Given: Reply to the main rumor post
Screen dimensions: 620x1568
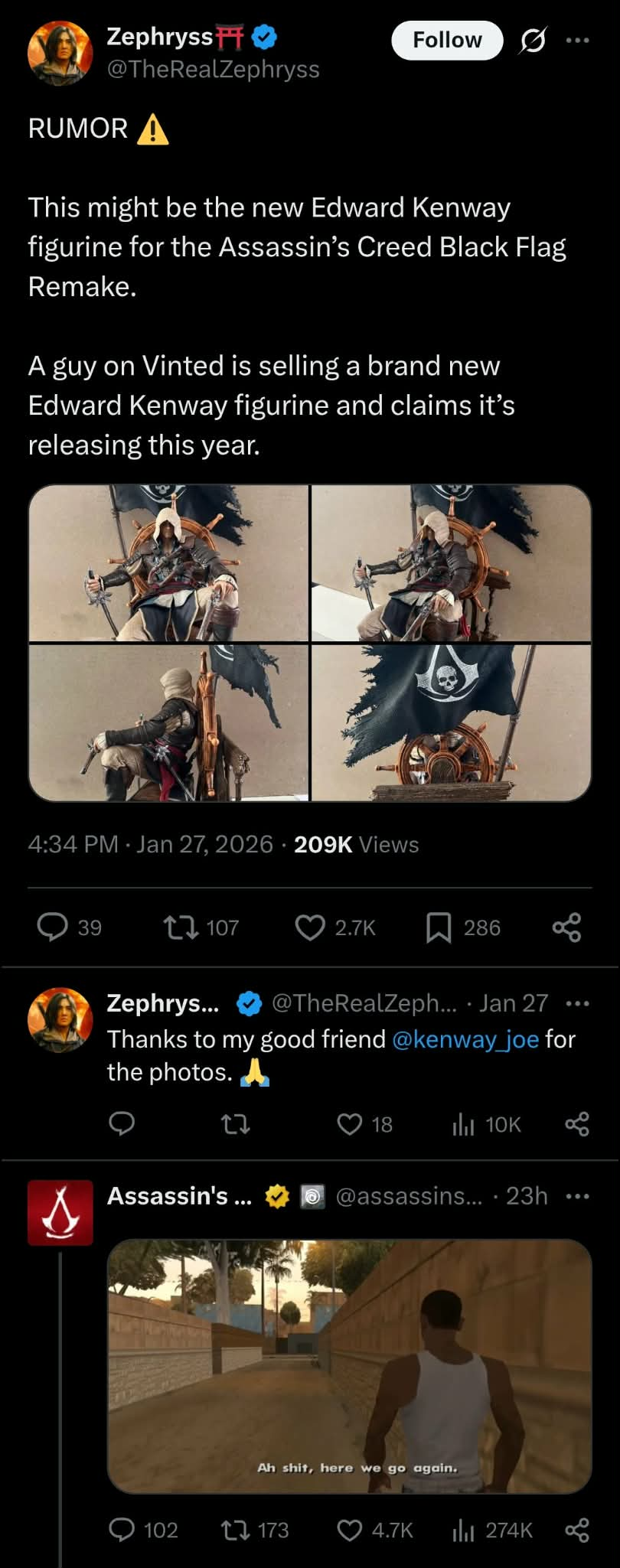Looking at the screenshot, I should [53, 927].
